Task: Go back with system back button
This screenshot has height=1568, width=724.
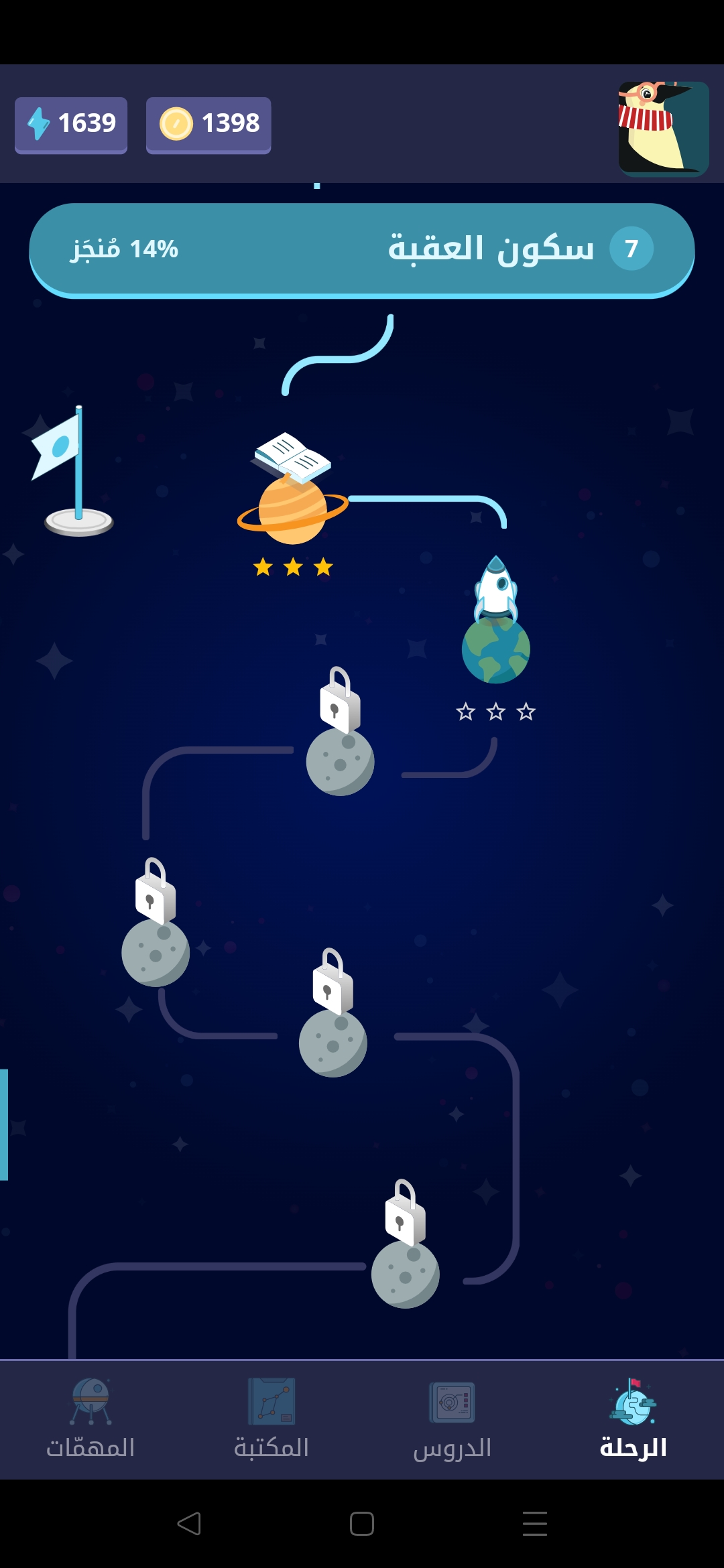Action: coord(189,1524)
